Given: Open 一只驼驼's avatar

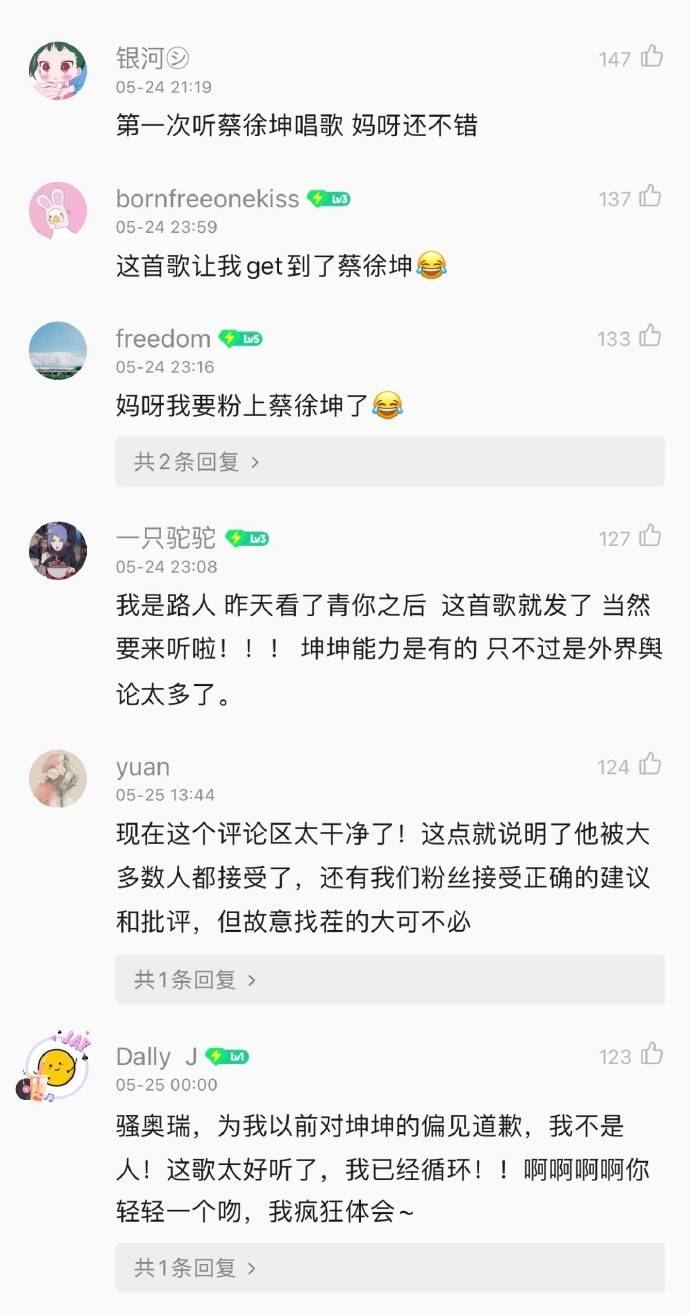Looking at the screenshot, I should [x=58, y=551].
